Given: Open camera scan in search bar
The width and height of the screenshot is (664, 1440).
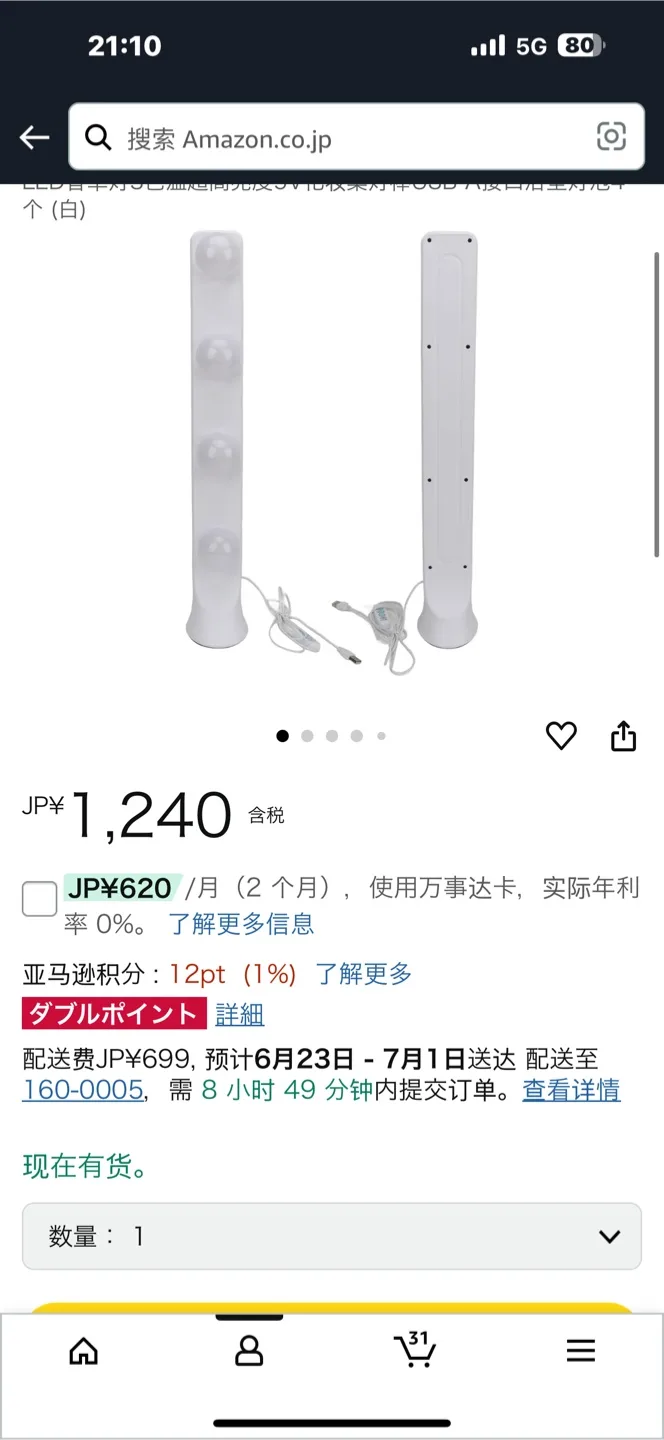Looking at the screenshot, I should coord(610,137).
